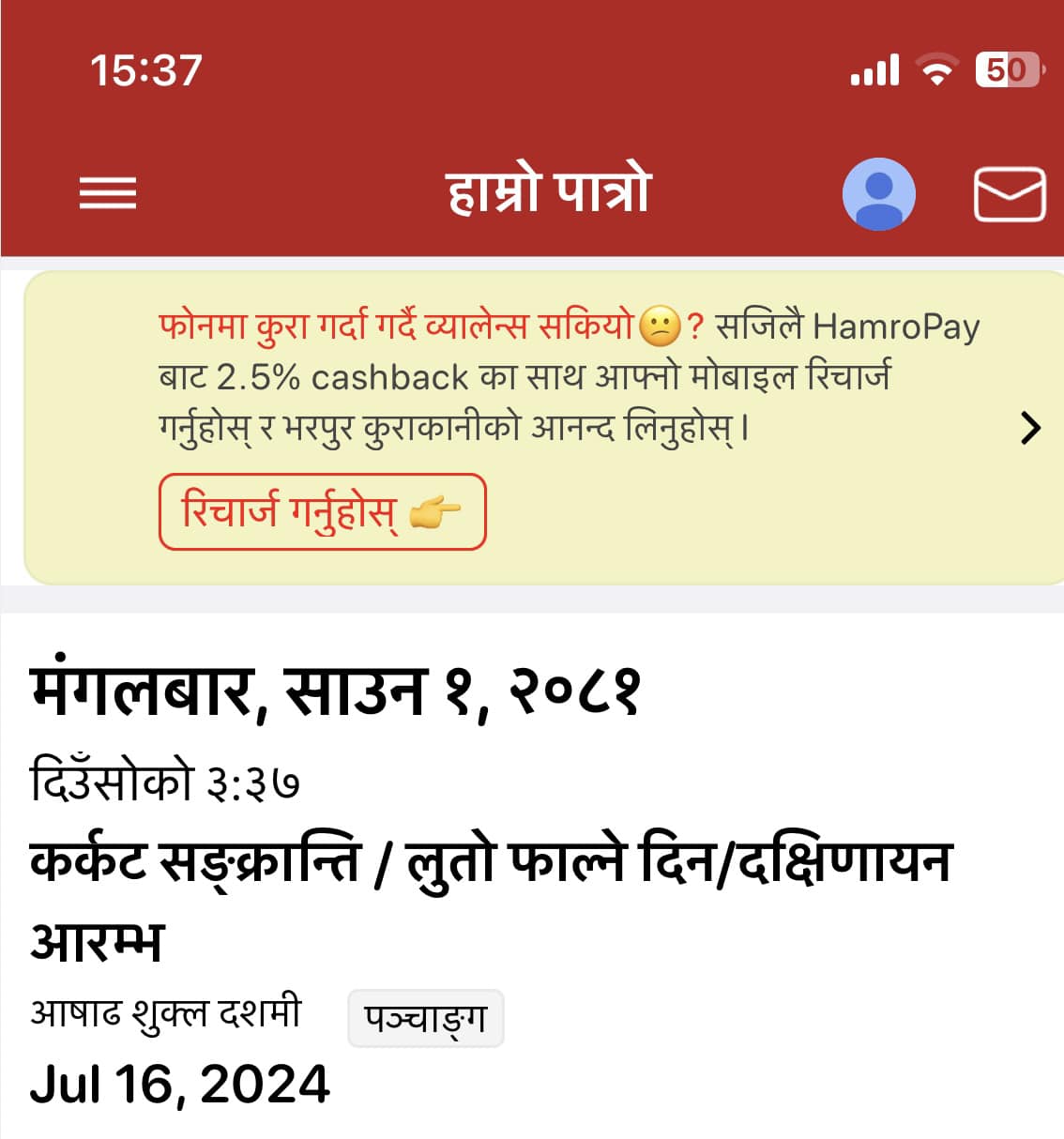This screenshot has width=1064, height=1139.
Task: Open the user profile avatar
Action: pos(878,193)
